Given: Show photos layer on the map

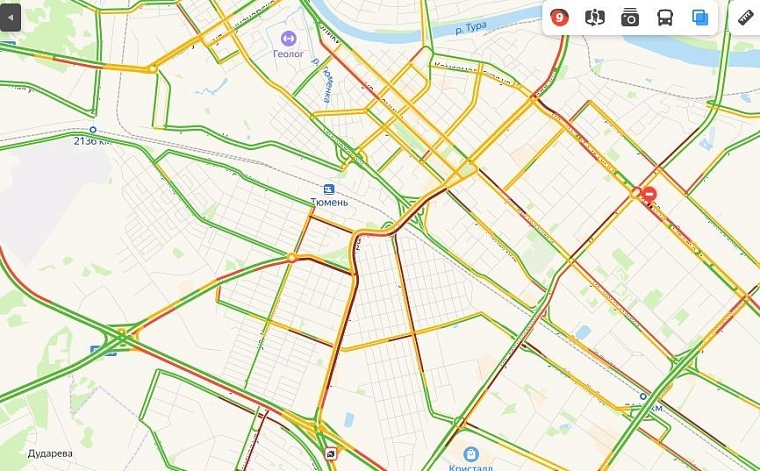Looking at the screenshot, I should [630, 17].
